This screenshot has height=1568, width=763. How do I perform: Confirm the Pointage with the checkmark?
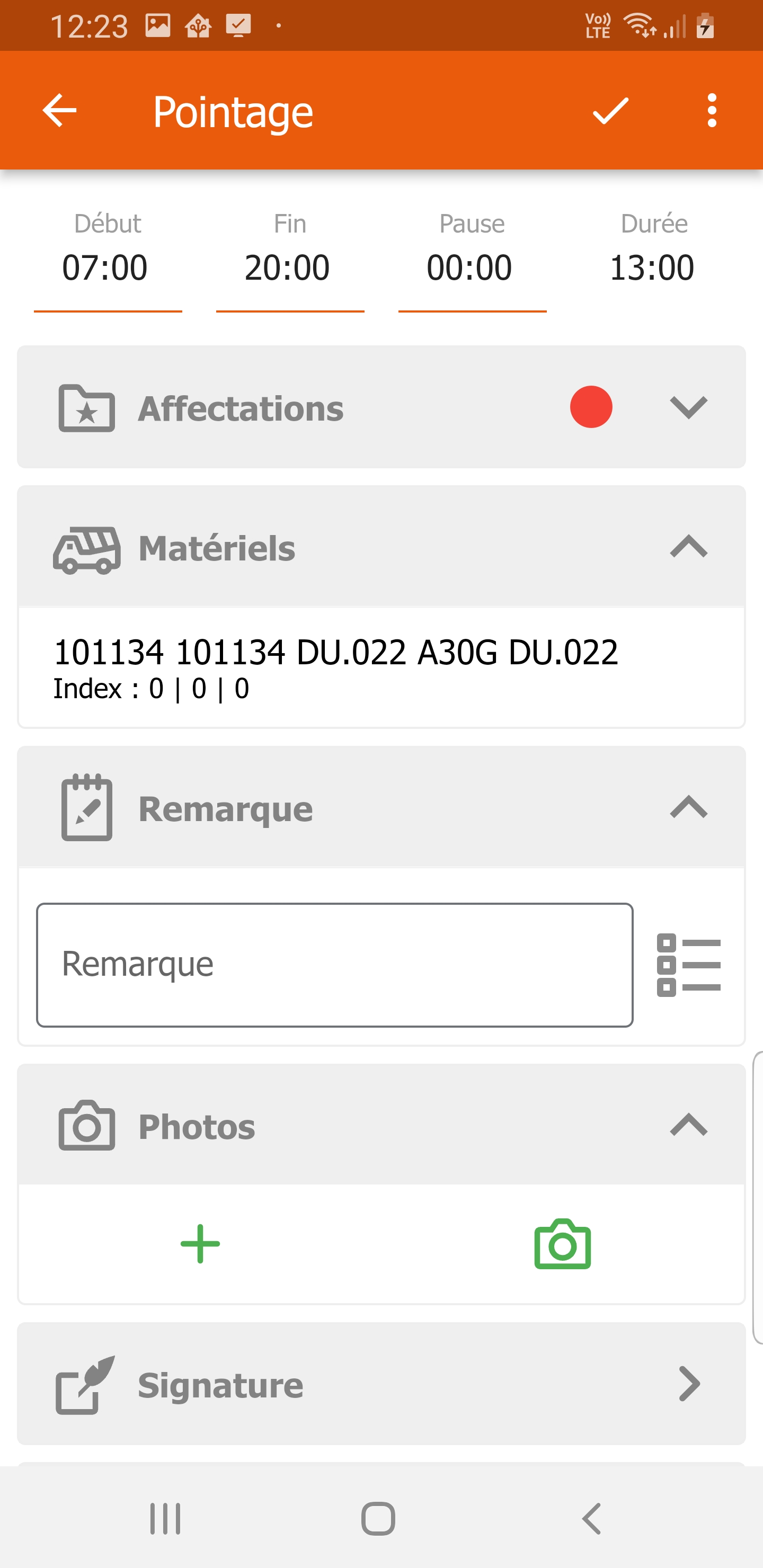tap(610, 111)
